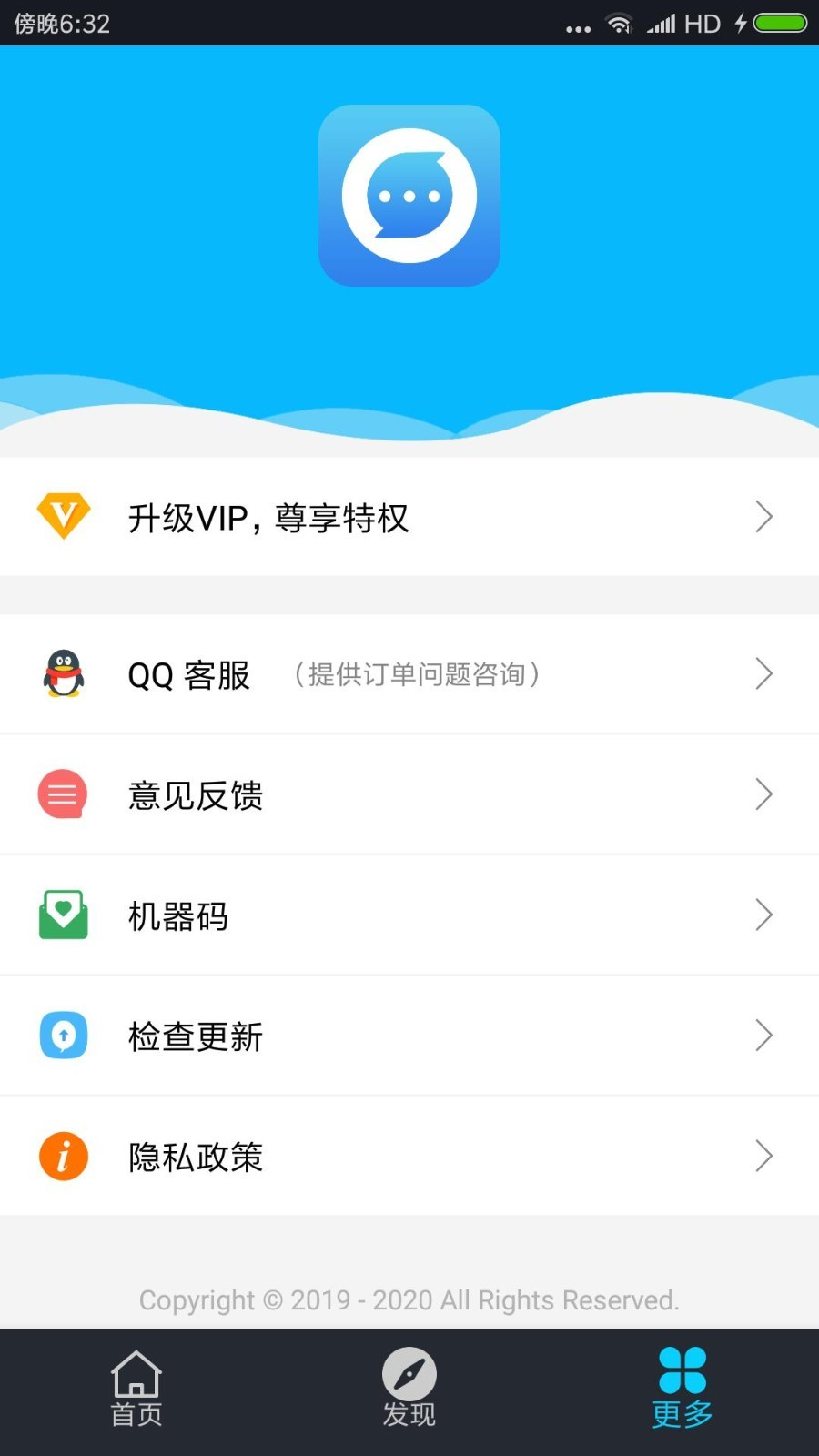The height and width of the screenshot is (1456, 819).
Task: Expand the QQ 客服 row chevron
Action: coord(764,674)
